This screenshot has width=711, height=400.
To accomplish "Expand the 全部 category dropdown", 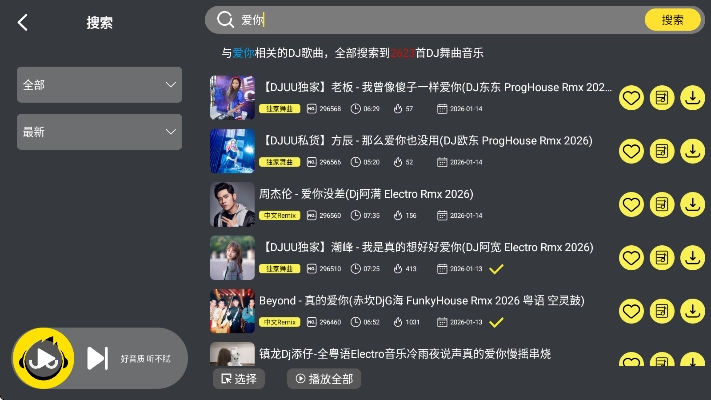I will click(x=99, y=85).
